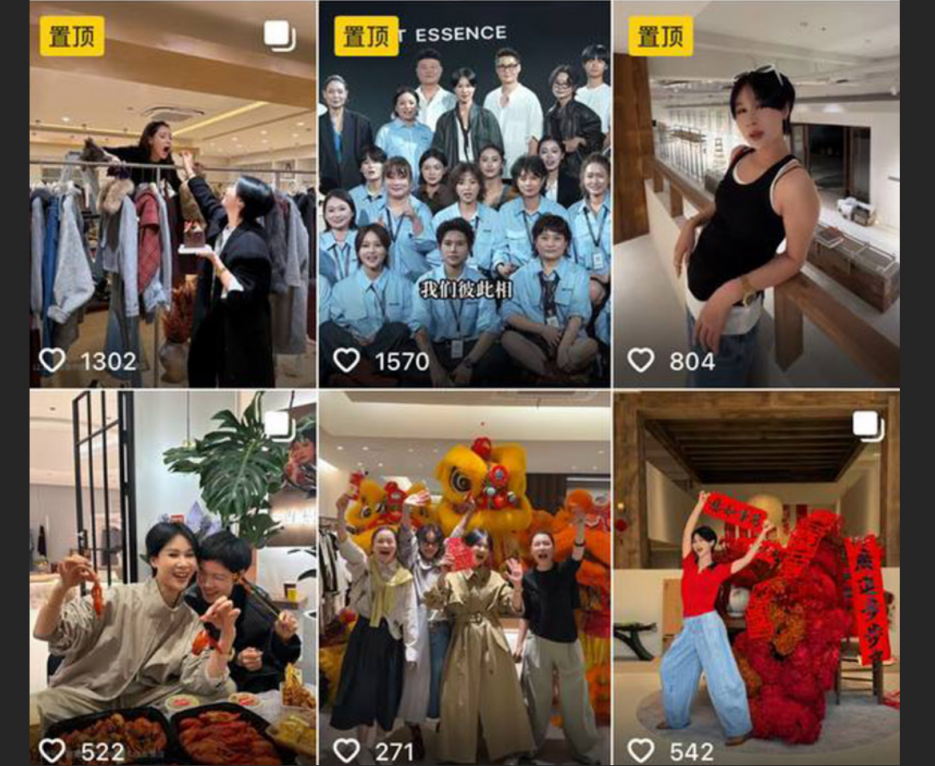
Task: Open the pinned post with 1302 likes
Action: pyautogui.click(x=172, y=195)
